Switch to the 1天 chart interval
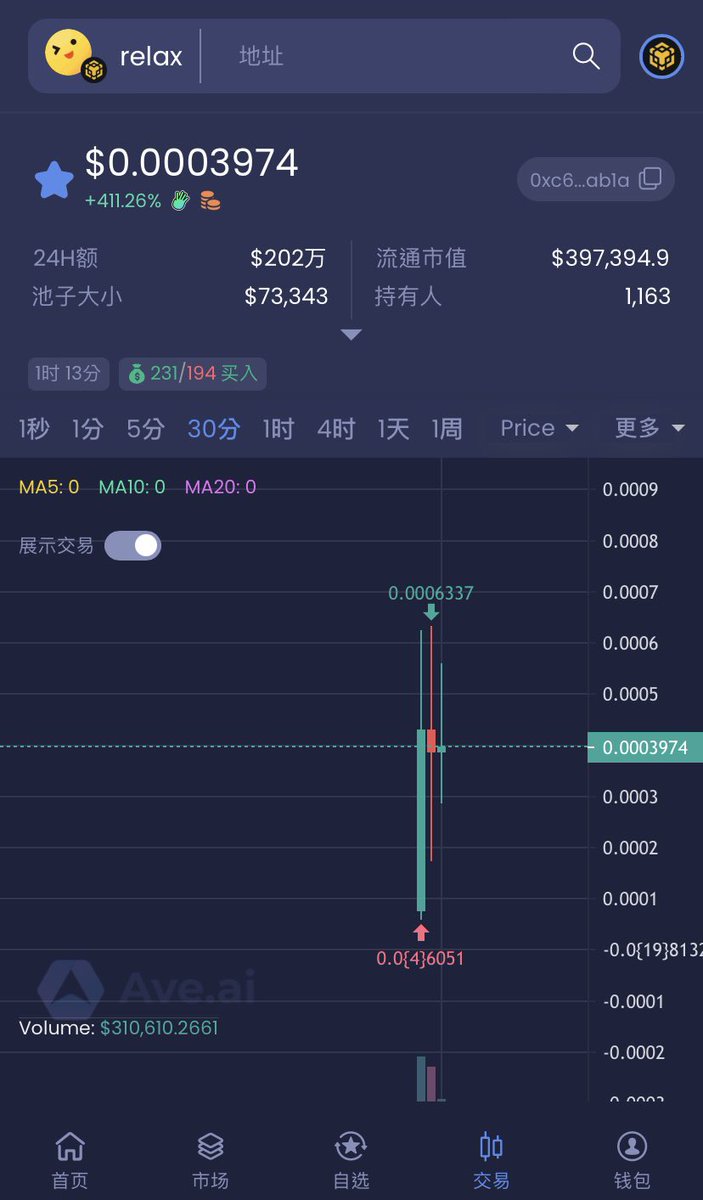The image size is (703, 1200). pyautogui.click(x=393, y=429)
